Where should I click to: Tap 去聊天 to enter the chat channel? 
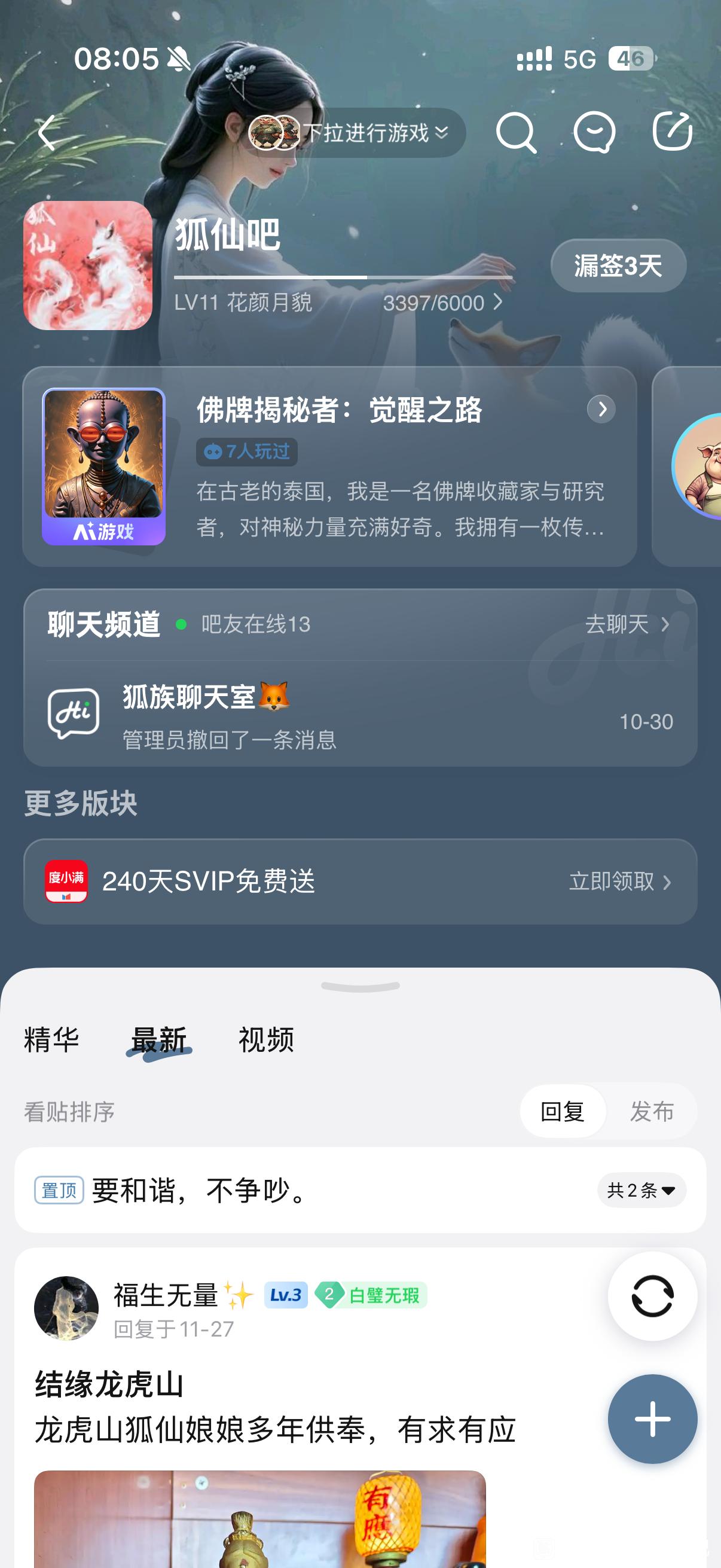(627, 624)
